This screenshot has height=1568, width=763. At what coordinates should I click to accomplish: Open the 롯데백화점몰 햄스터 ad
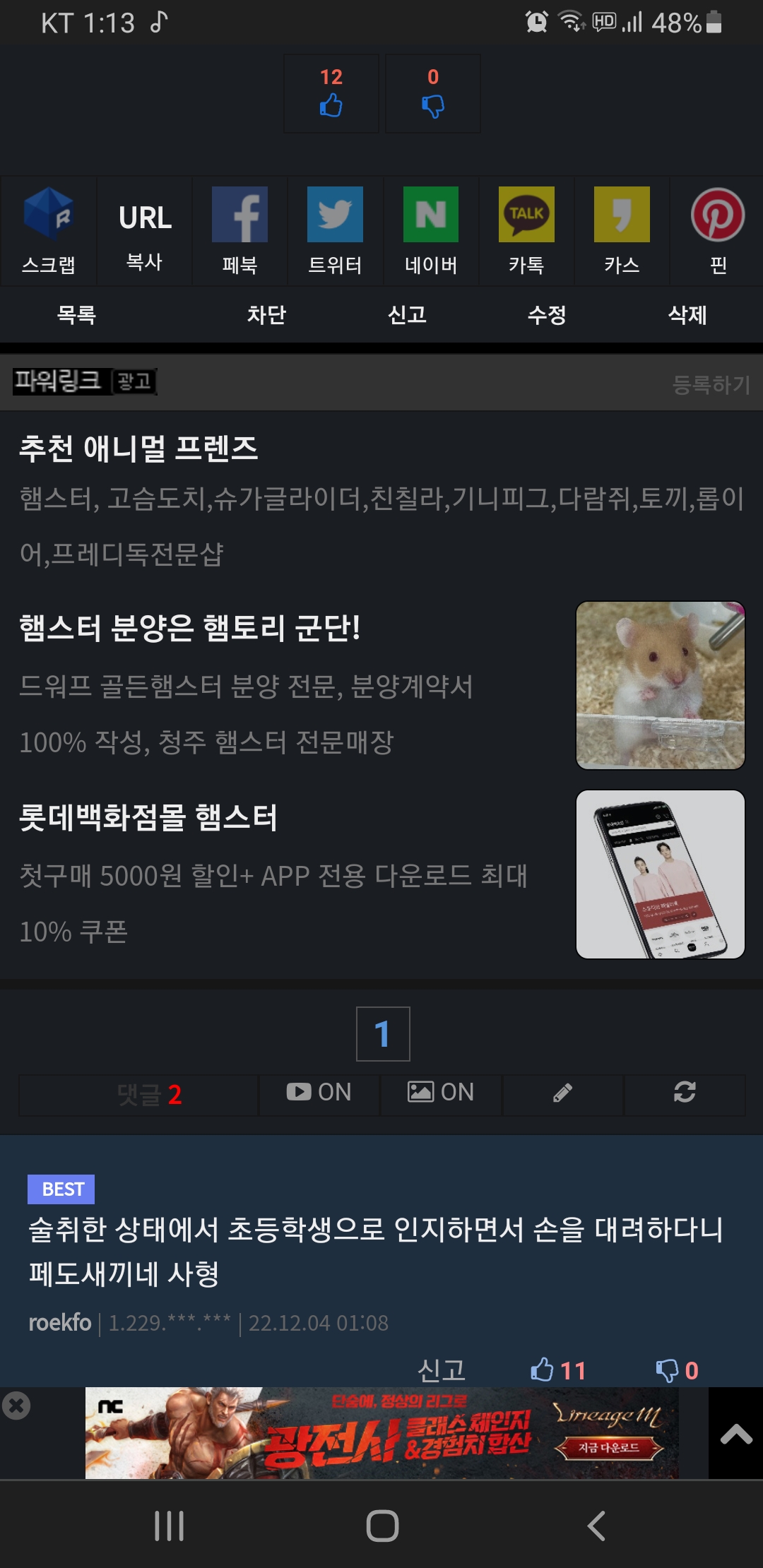148,818
